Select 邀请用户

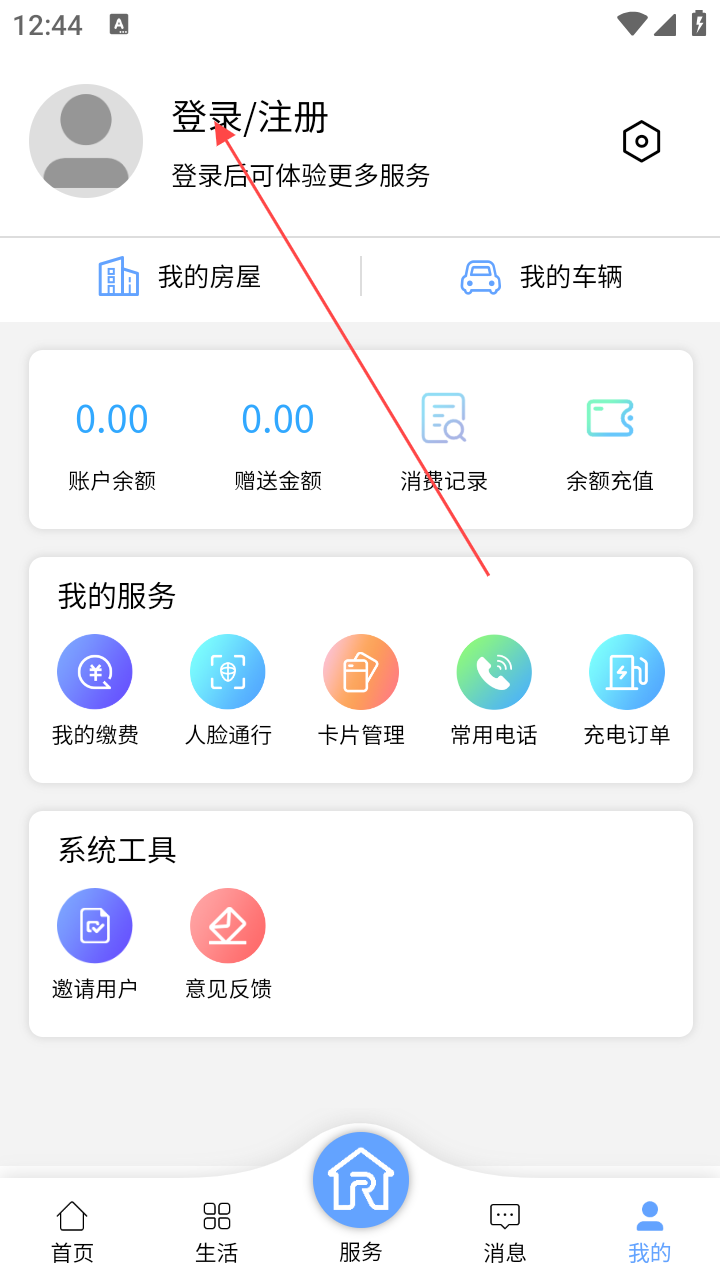point(95,944)
